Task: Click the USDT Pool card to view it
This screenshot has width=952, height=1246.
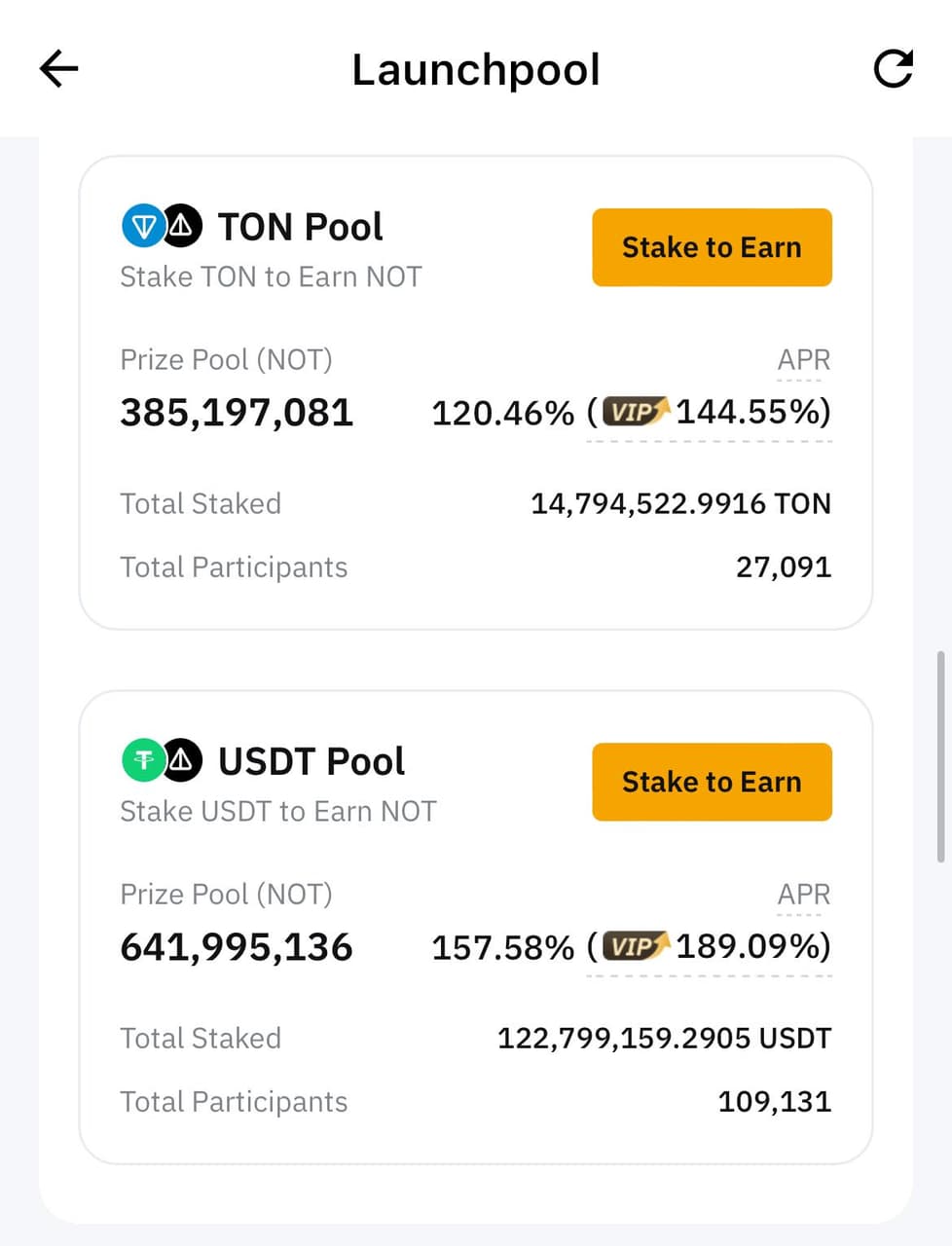Action: 477,925
